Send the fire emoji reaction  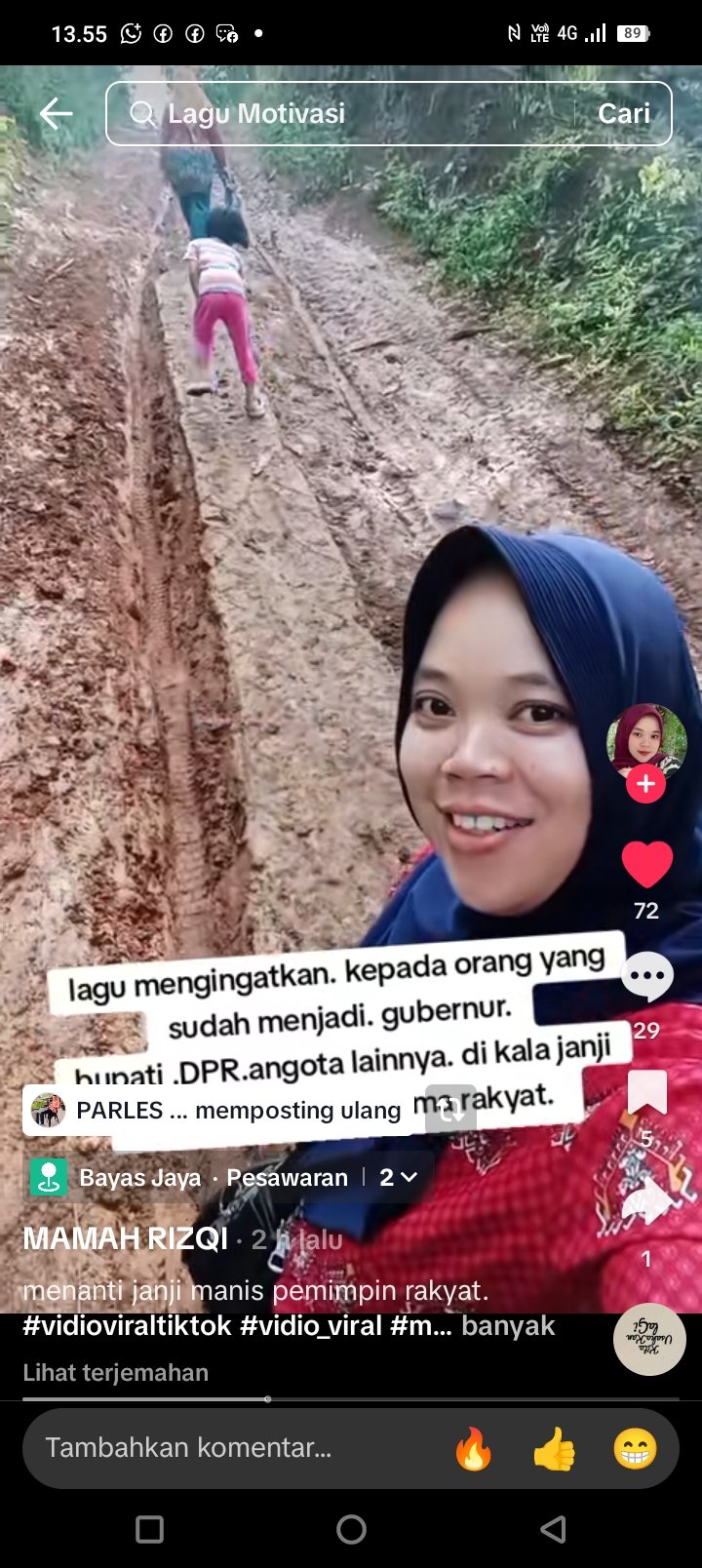[474, 1449]
